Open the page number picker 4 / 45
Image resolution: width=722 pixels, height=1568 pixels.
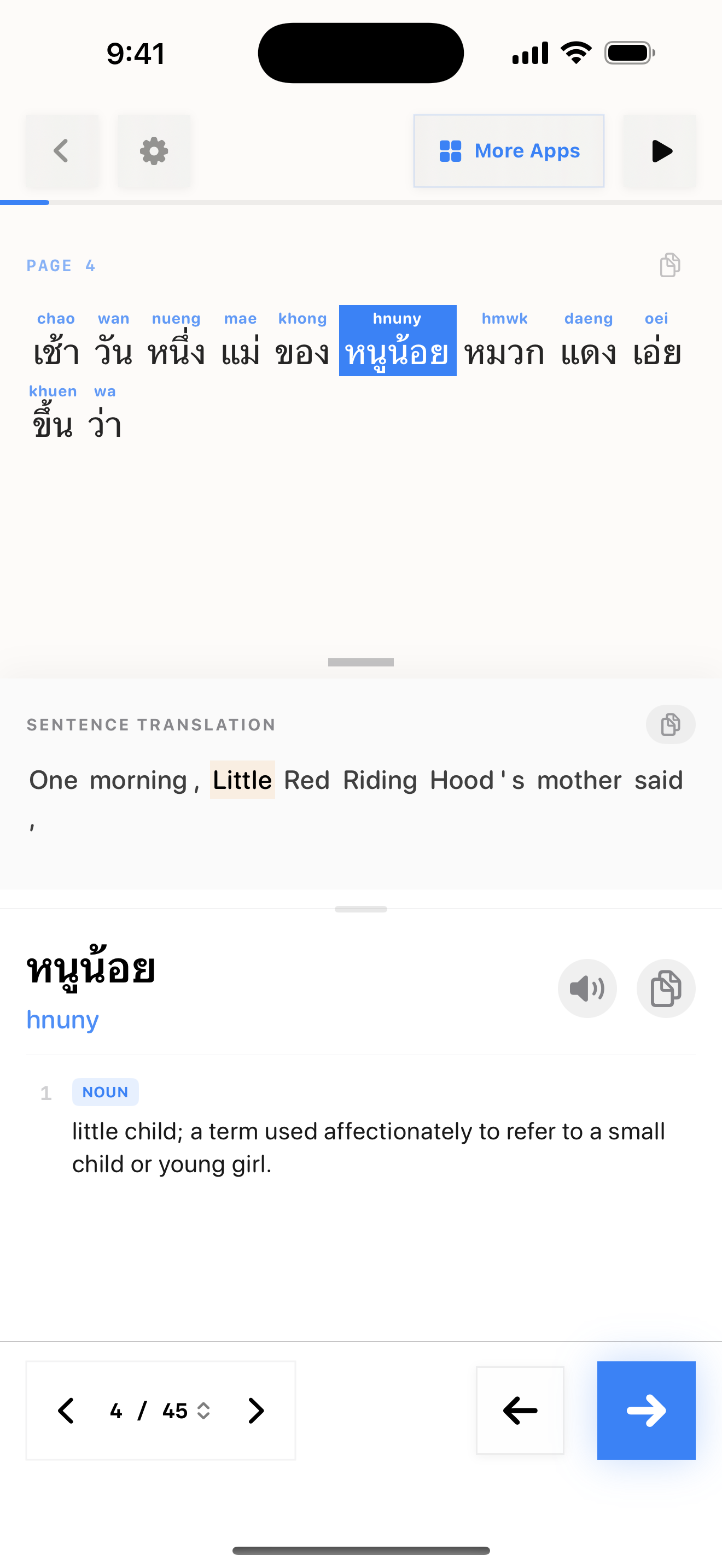coord(161,1411)
